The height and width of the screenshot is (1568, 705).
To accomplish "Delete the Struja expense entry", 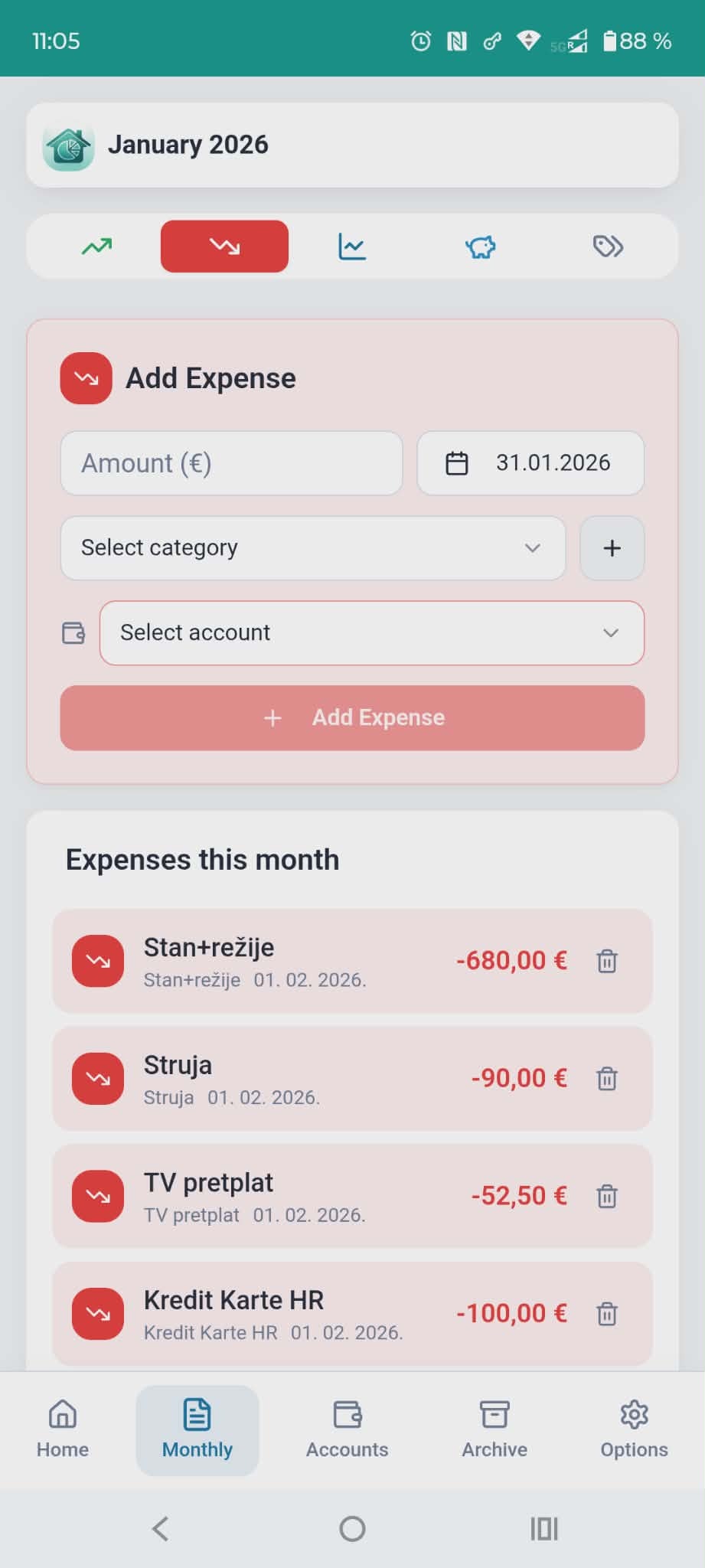I will pos(606,1079).
